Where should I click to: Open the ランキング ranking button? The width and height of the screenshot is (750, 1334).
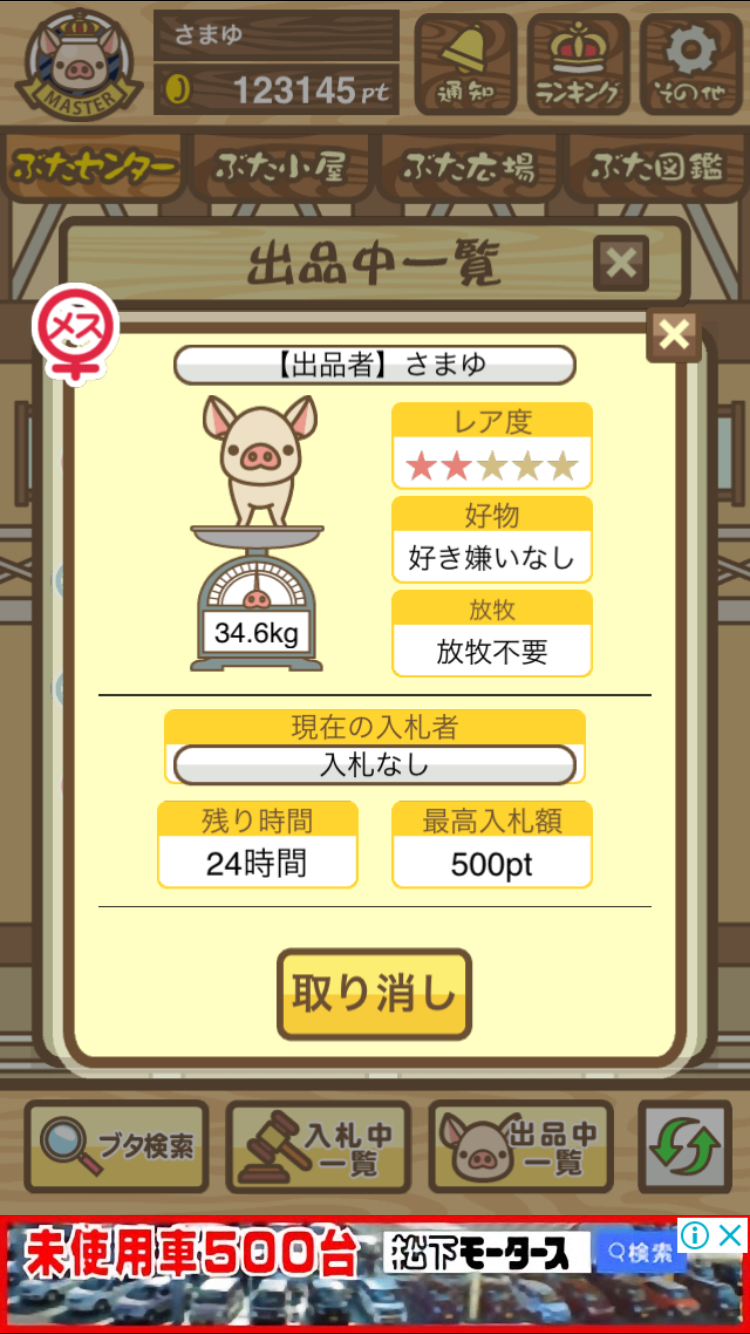click(578, 64)
